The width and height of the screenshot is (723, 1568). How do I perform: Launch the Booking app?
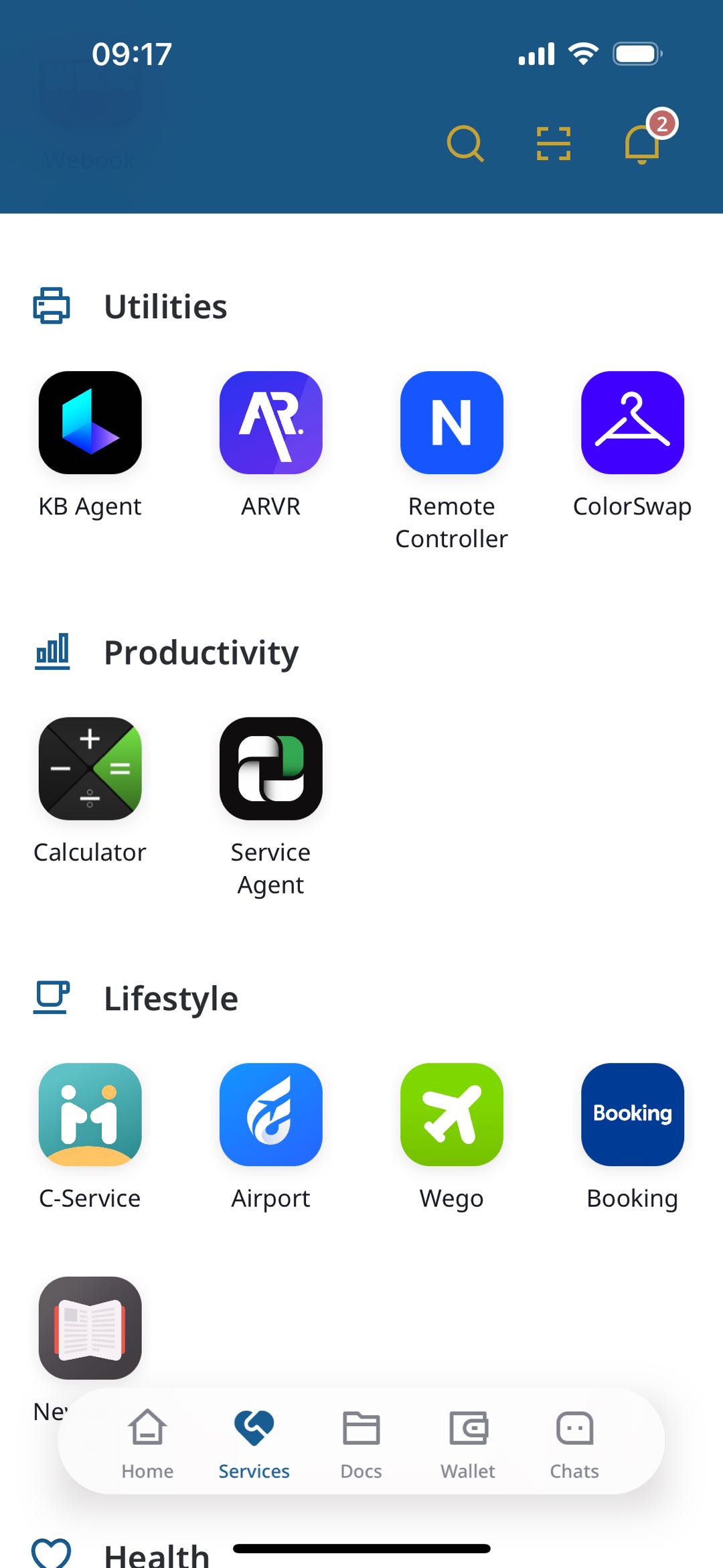pyautogui.click(x=633, y=1115)
